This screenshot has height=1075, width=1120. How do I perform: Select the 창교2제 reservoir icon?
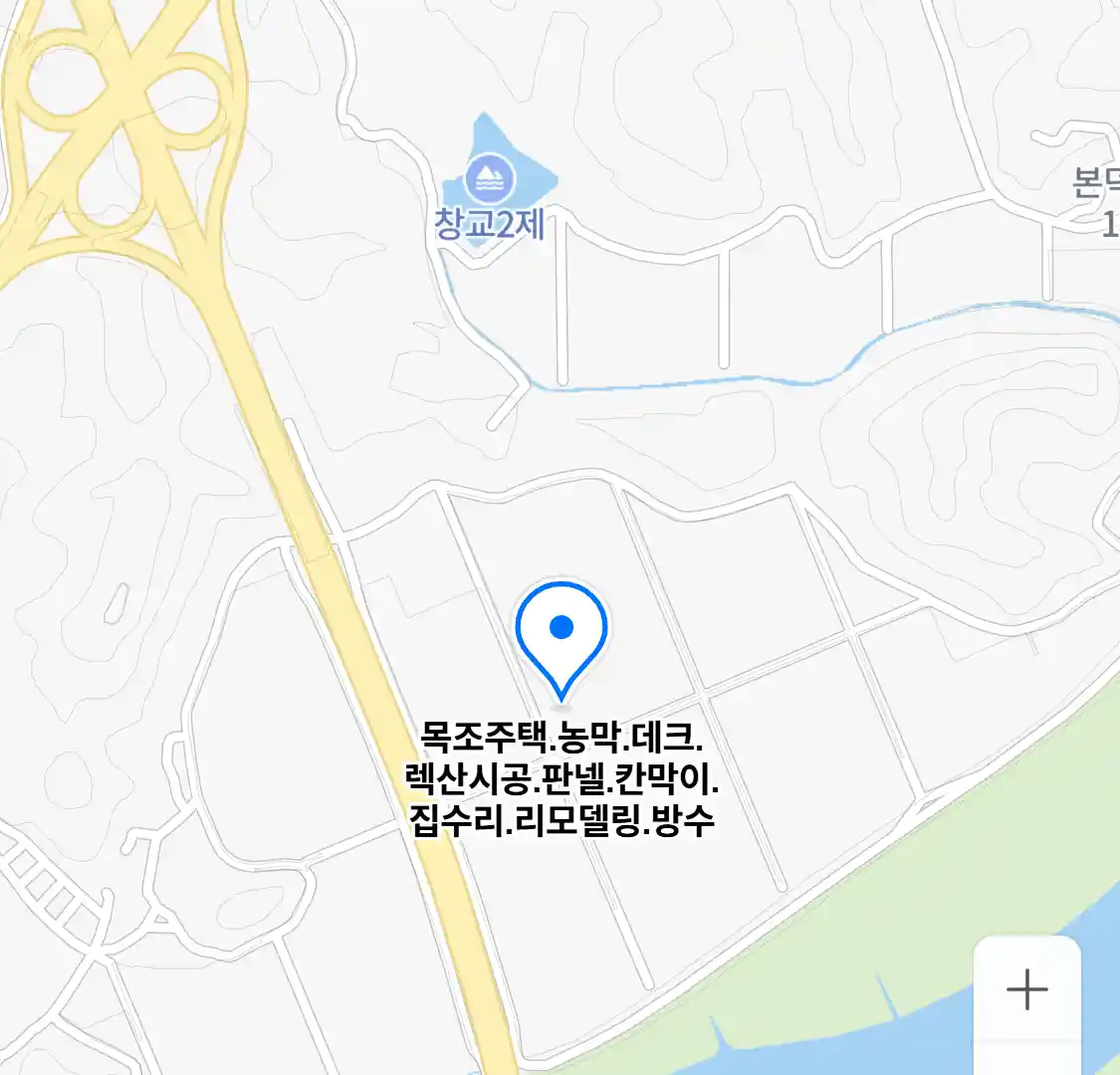(x=490, y=180)
